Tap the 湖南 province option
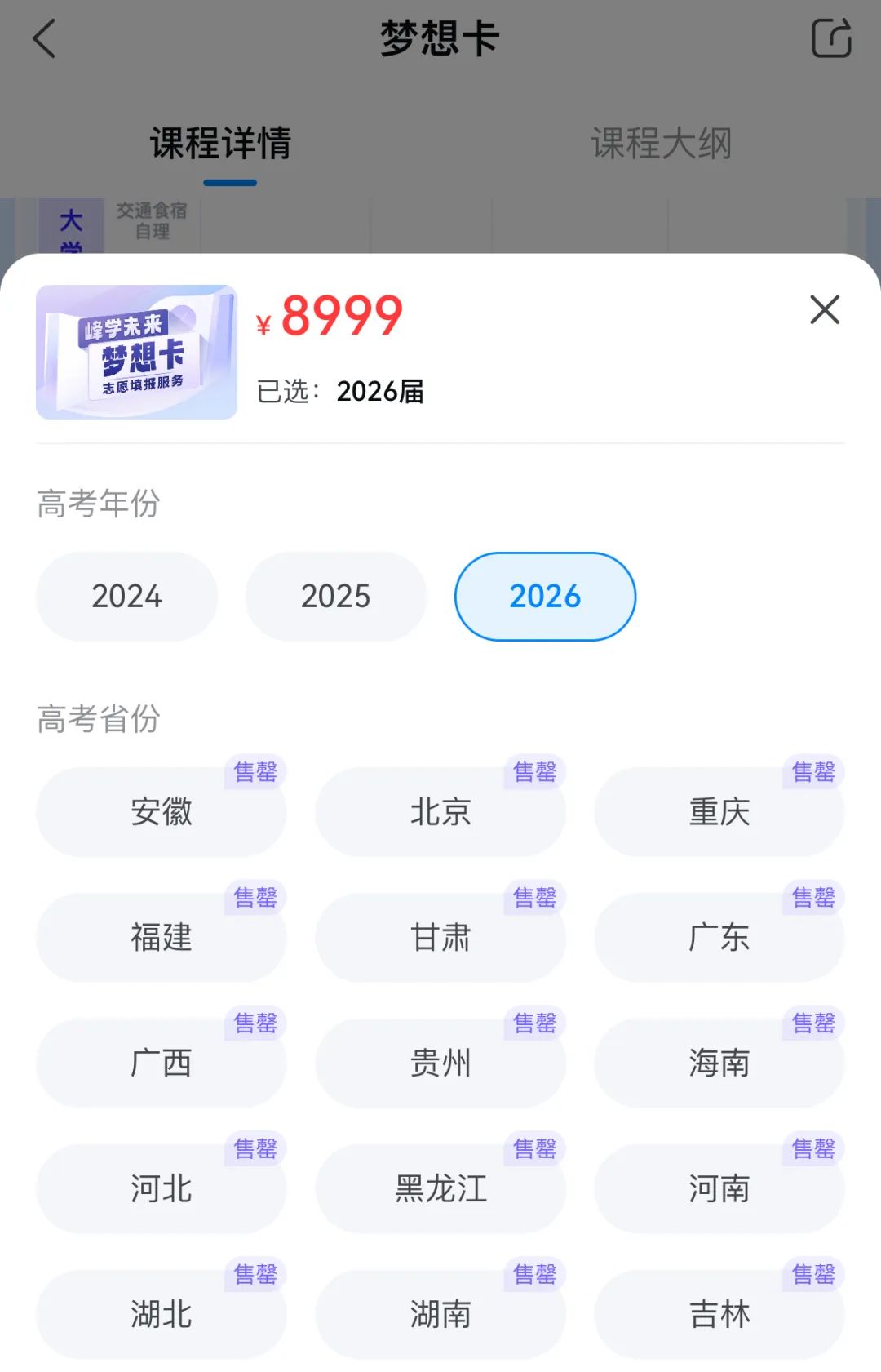The width and height of the screenshot is (881, 1372). [x=440, y=1315]
